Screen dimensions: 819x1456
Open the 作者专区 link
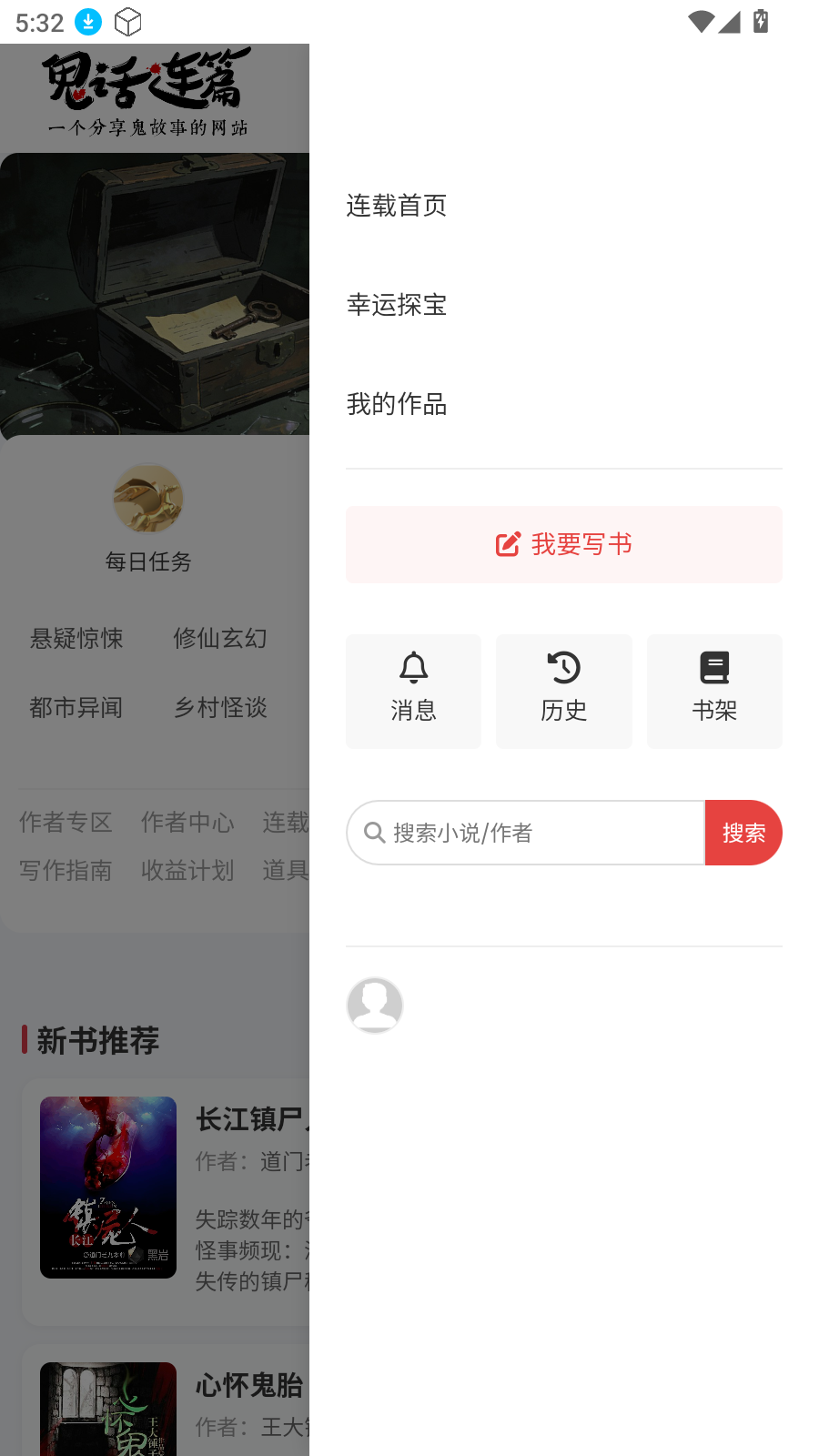pos(65,823)
